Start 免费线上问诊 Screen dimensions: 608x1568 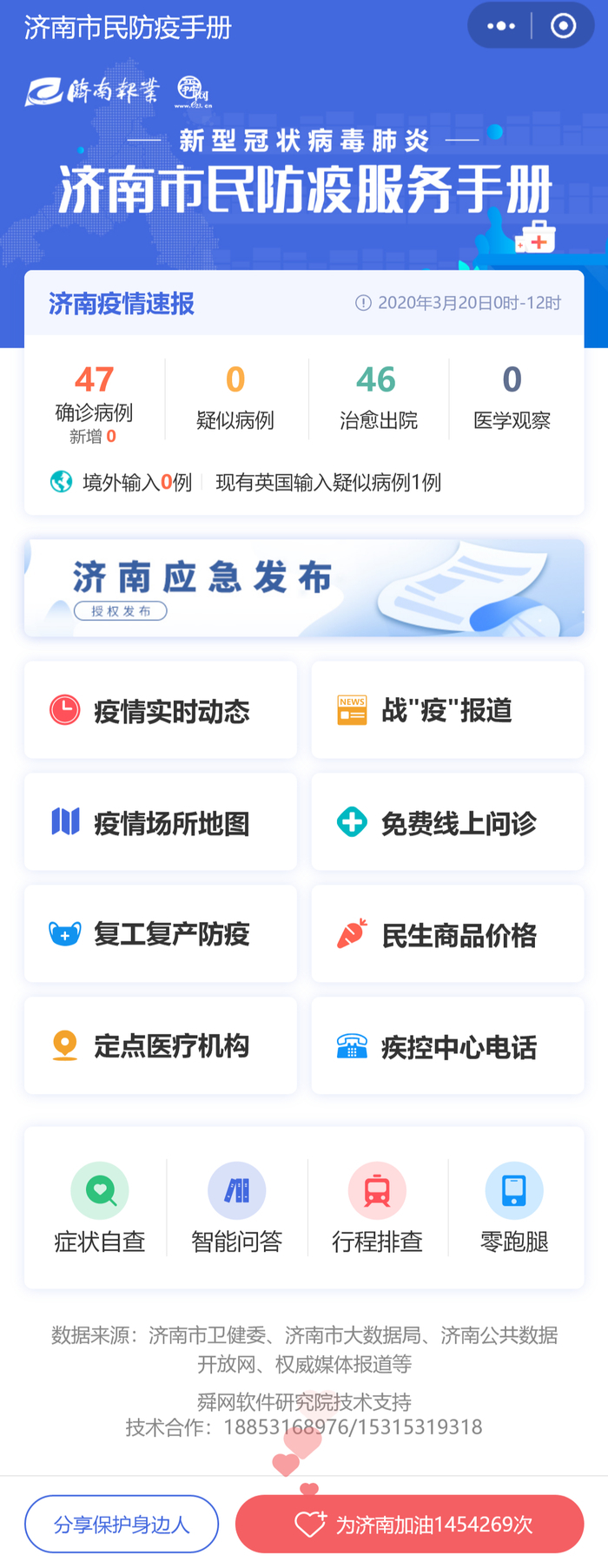pyautogui.click(x=447, y=822)
